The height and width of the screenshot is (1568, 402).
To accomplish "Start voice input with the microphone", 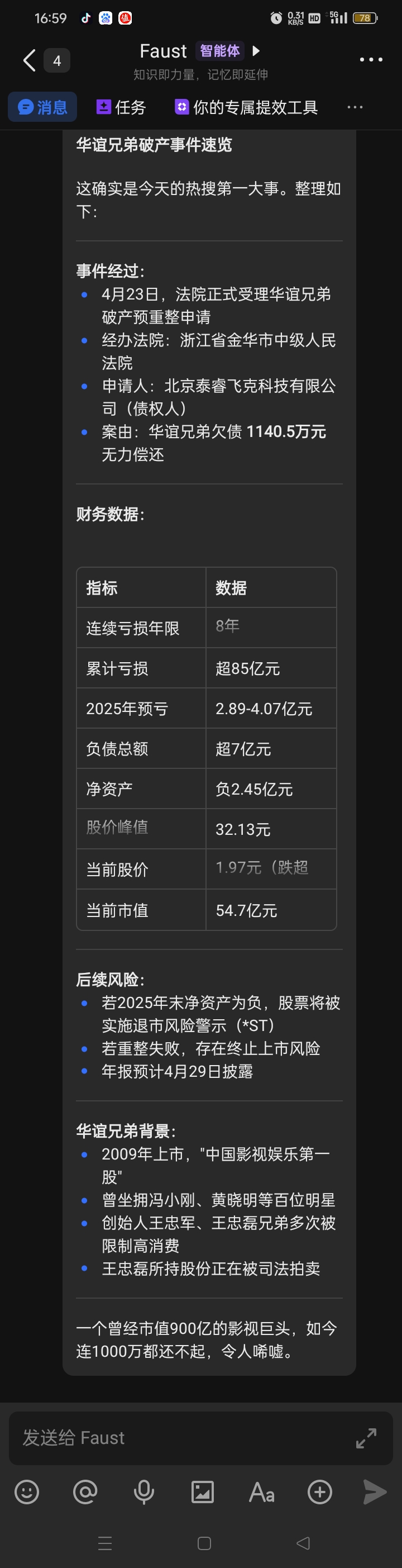I will tap(143, 1492).
